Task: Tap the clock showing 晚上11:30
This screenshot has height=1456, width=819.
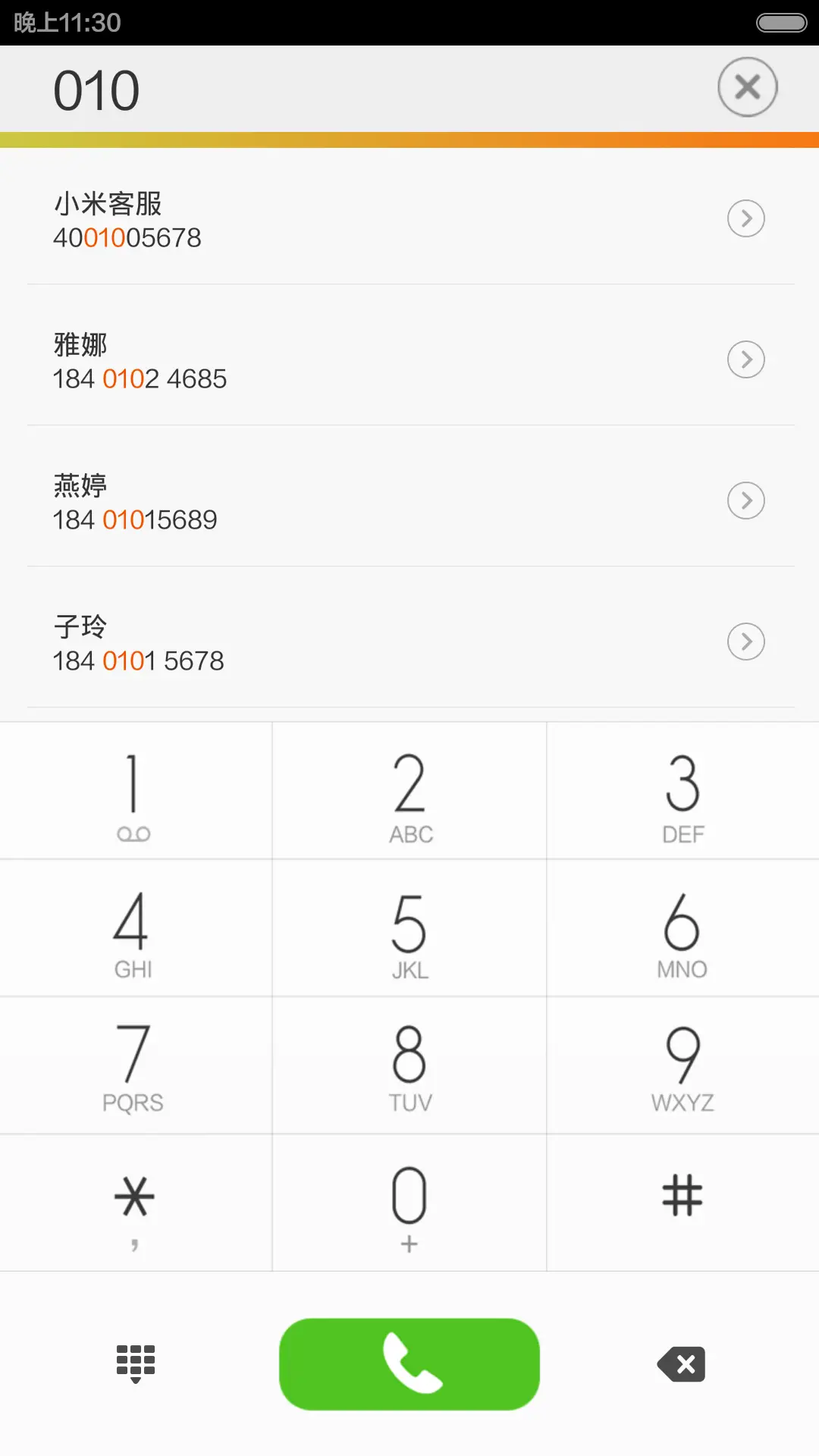Action: tap(64, 23)
